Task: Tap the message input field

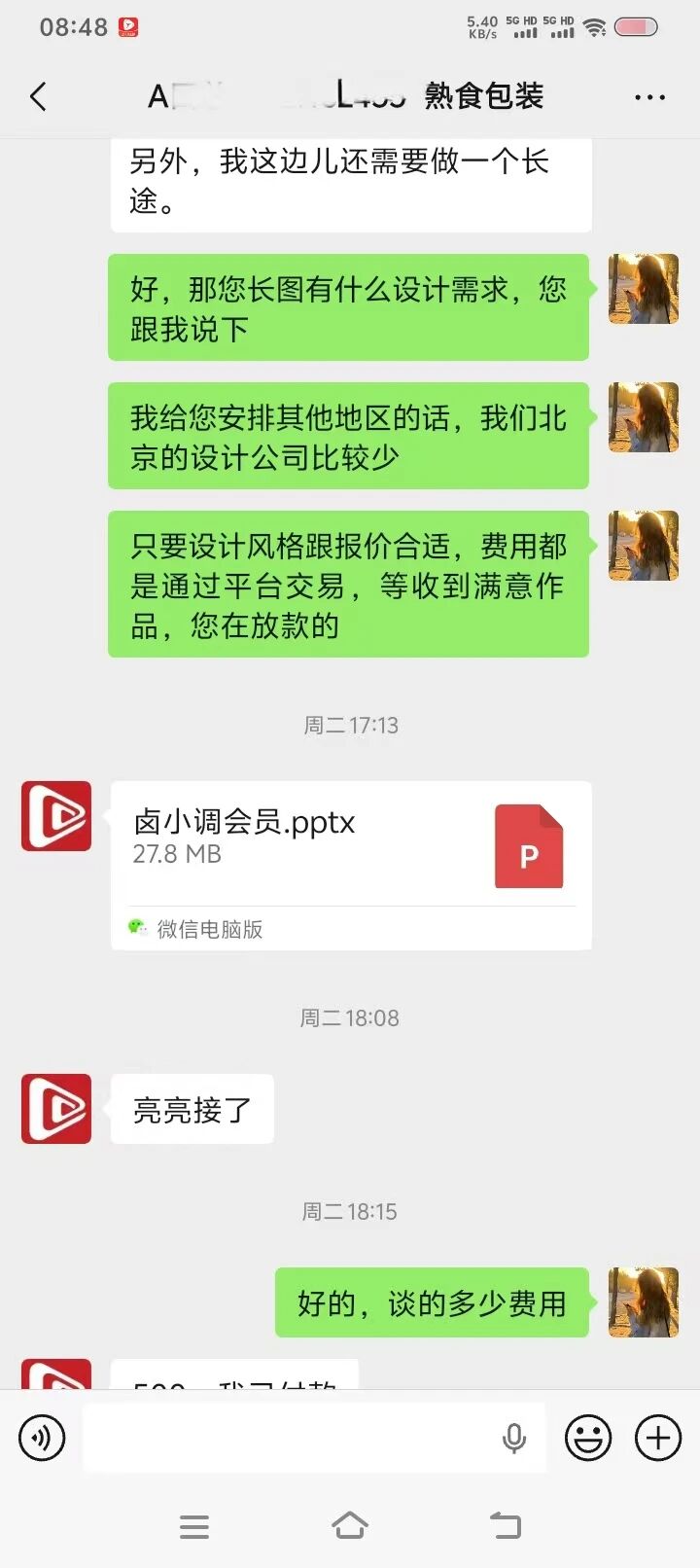Action: pyautogui.click(x=292, y=1437)
